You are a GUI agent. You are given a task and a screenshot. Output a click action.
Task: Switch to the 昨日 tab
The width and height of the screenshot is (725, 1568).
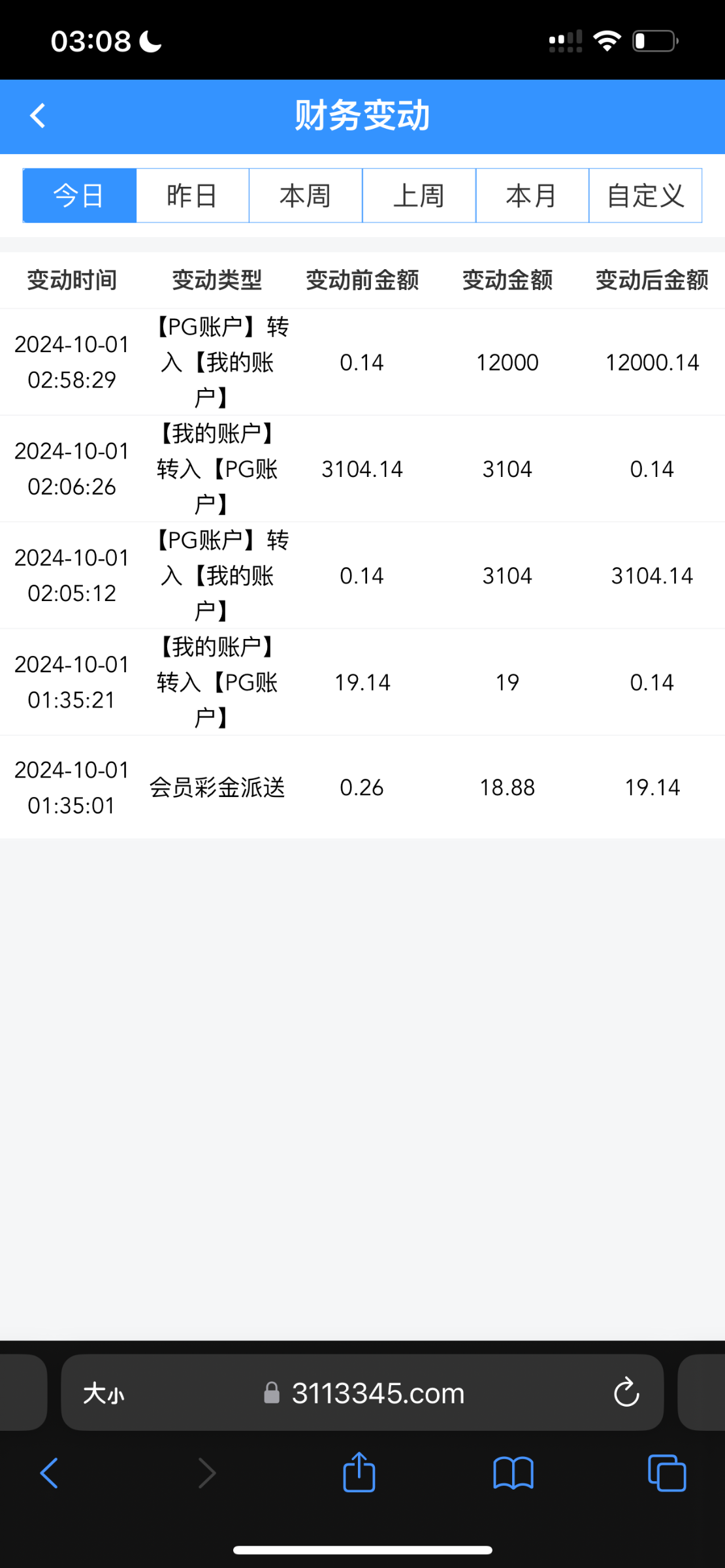coord(192,195)
